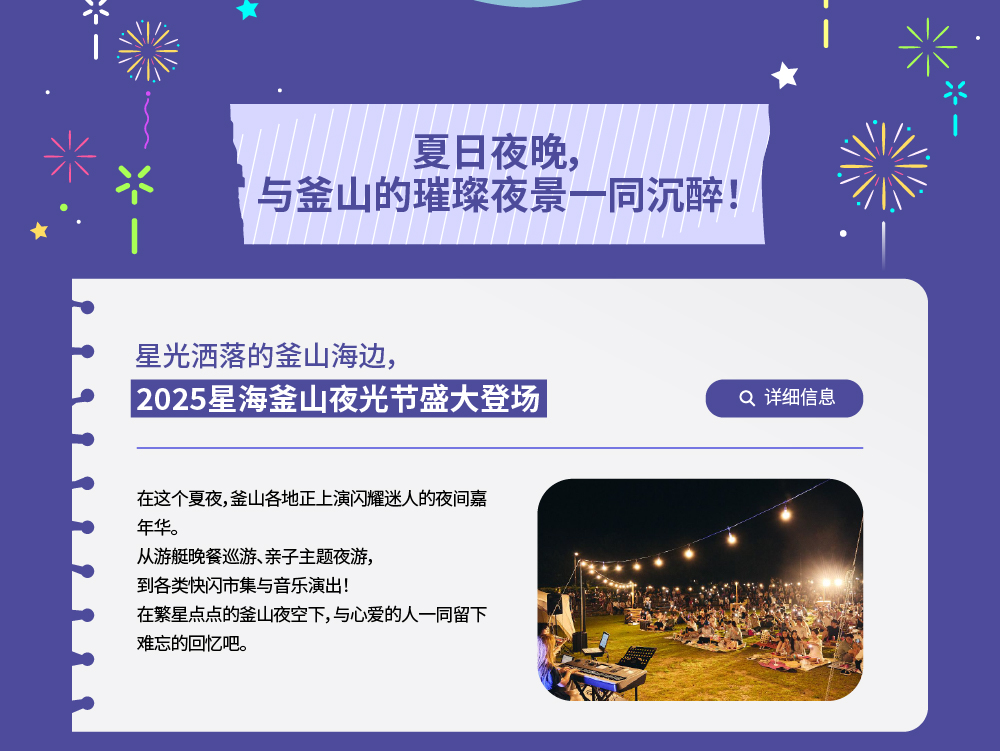Open the 详细信息 details button

(784, 398)
